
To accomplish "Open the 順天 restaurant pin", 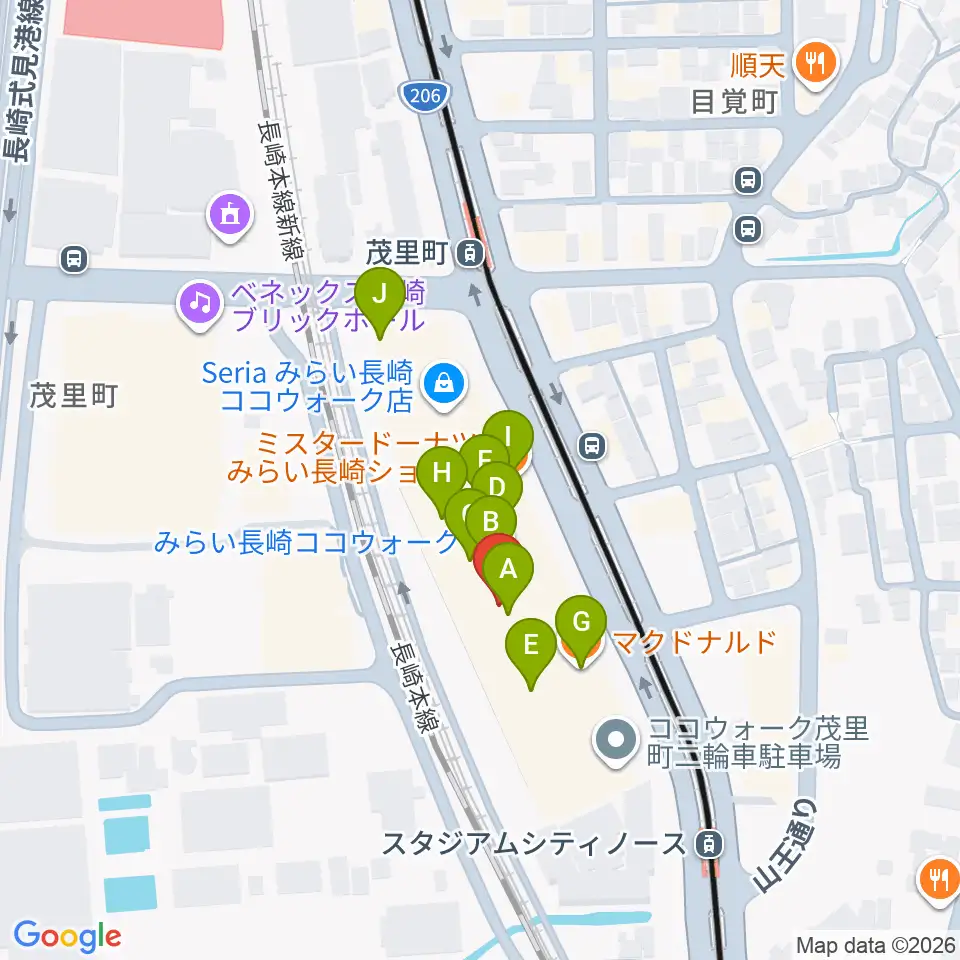I will tap(816, 64).
